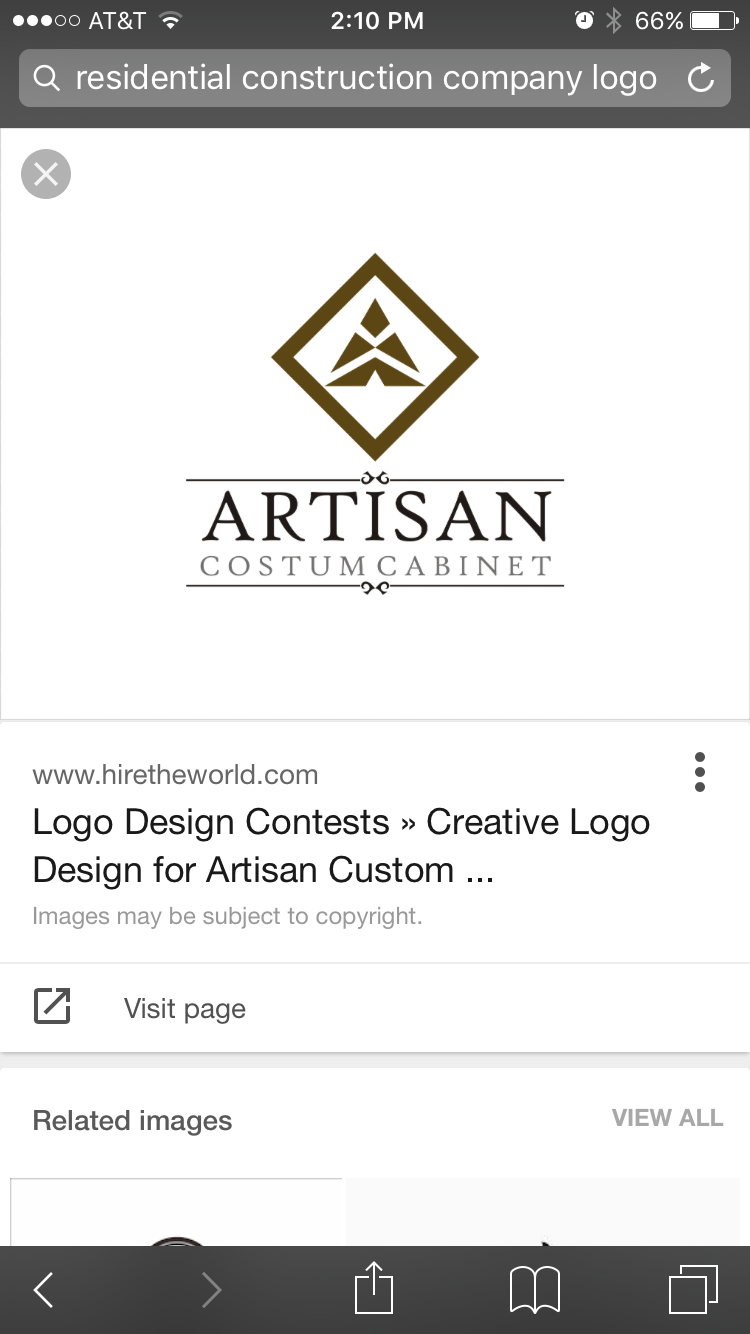Open the share sheet
Screen dimensions: 750x1334
[x=375, y=1289]
